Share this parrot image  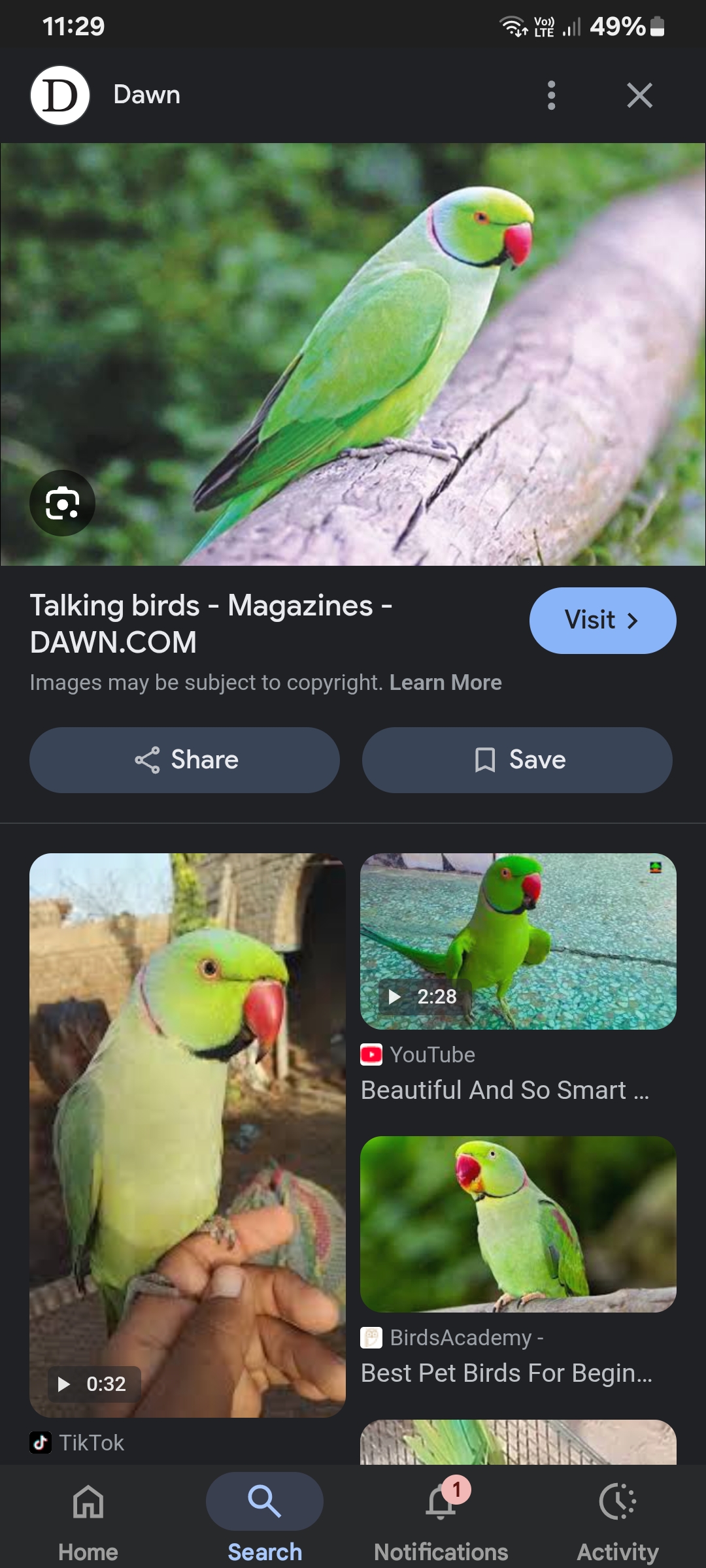tap(184, 760)
